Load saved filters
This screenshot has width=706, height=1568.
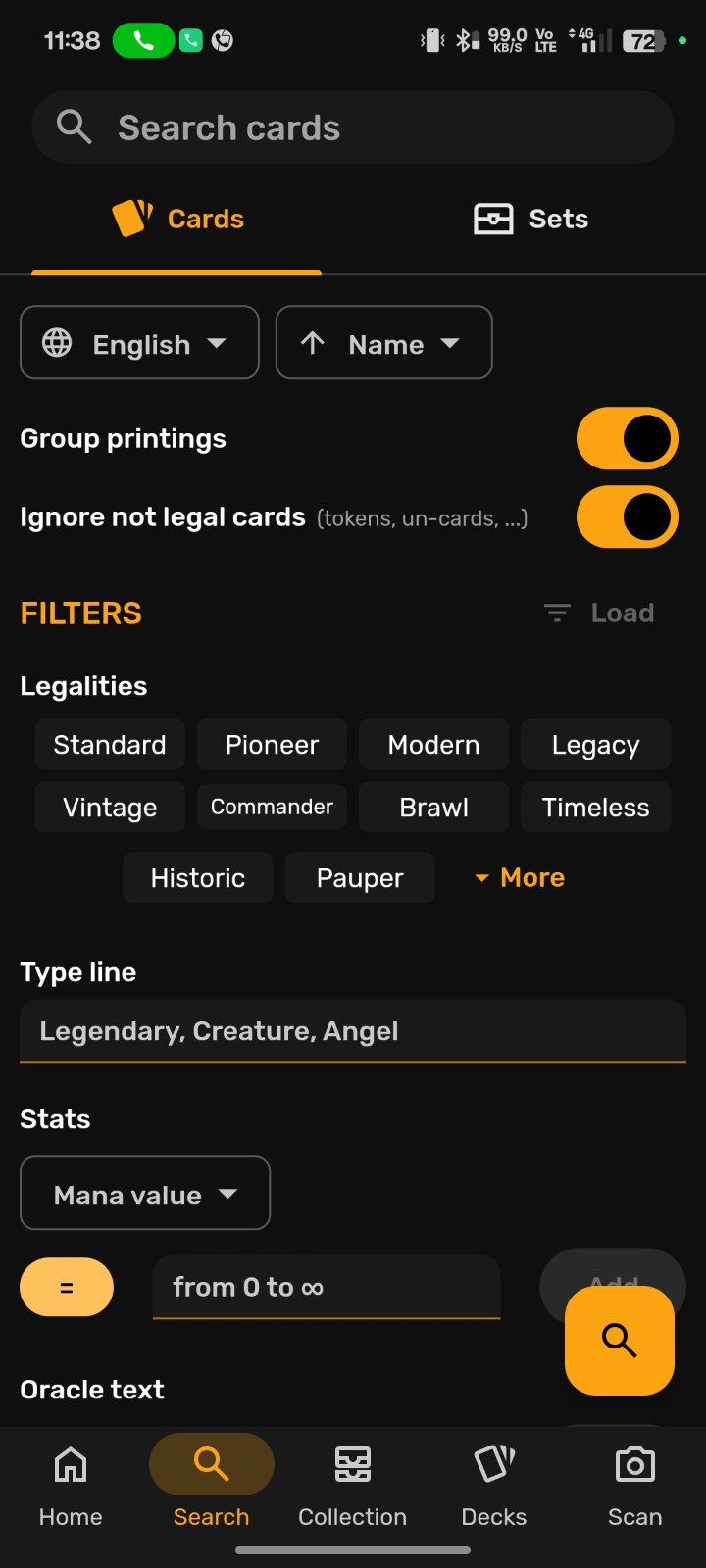click(599, 613)
